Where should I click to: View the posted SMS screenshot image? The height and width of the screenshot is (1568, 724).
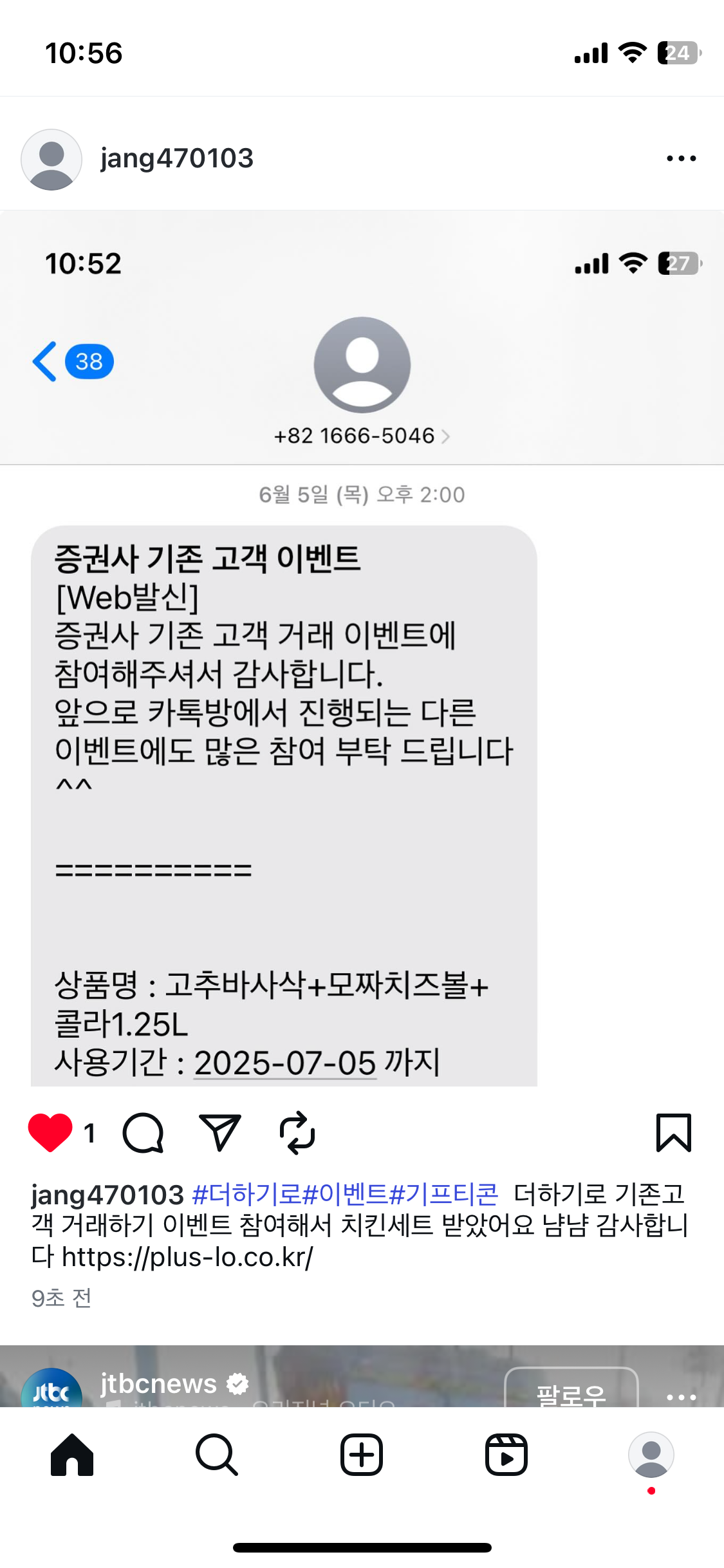tap(362, 708)
